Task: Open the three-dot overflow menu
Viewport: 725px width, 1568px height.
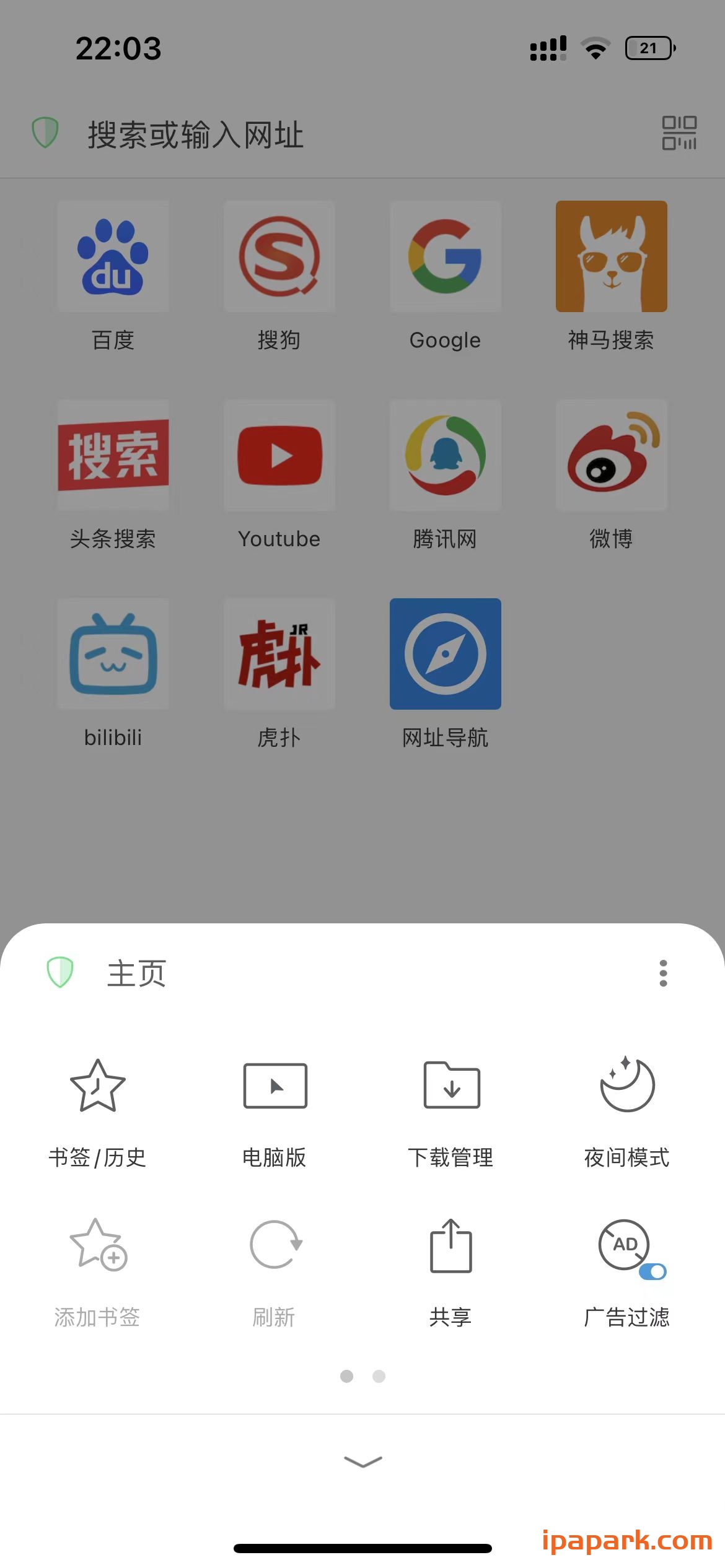Action: point(662,972)
